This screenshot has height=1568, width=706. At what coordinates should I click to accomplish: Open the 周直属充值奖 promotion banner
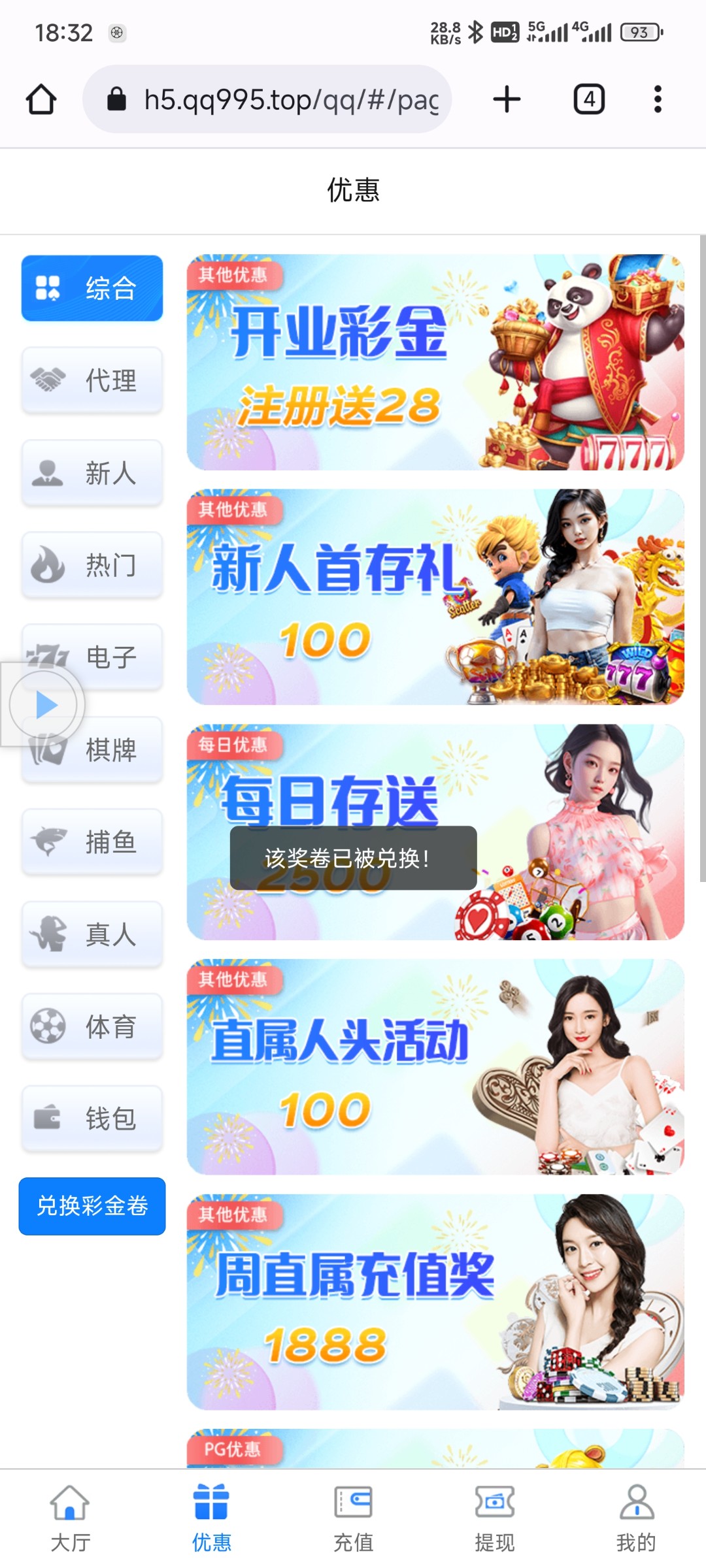click(x=435, y=1301)
